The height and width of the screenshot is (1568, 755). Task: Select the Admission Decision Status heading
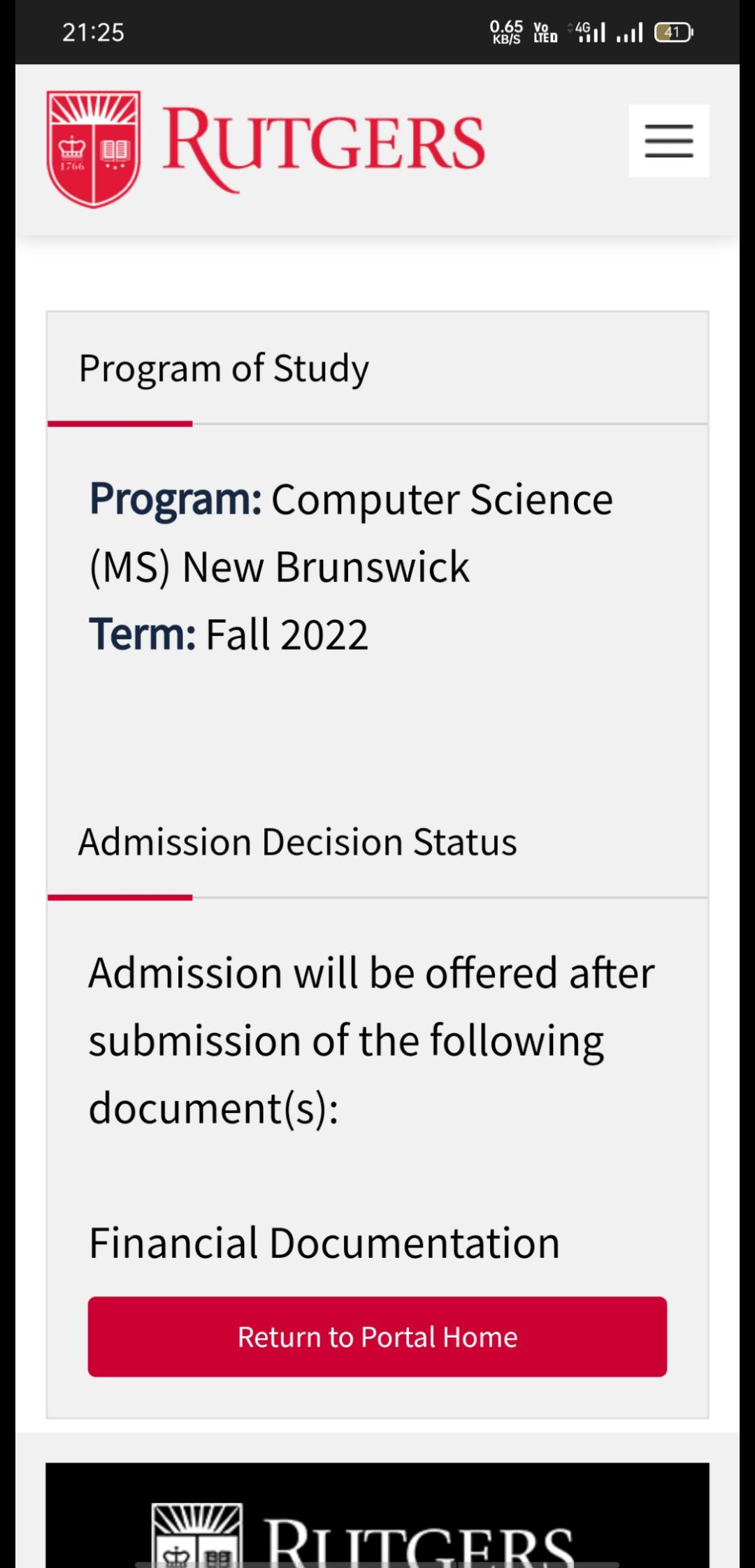[x=297, y=841]
